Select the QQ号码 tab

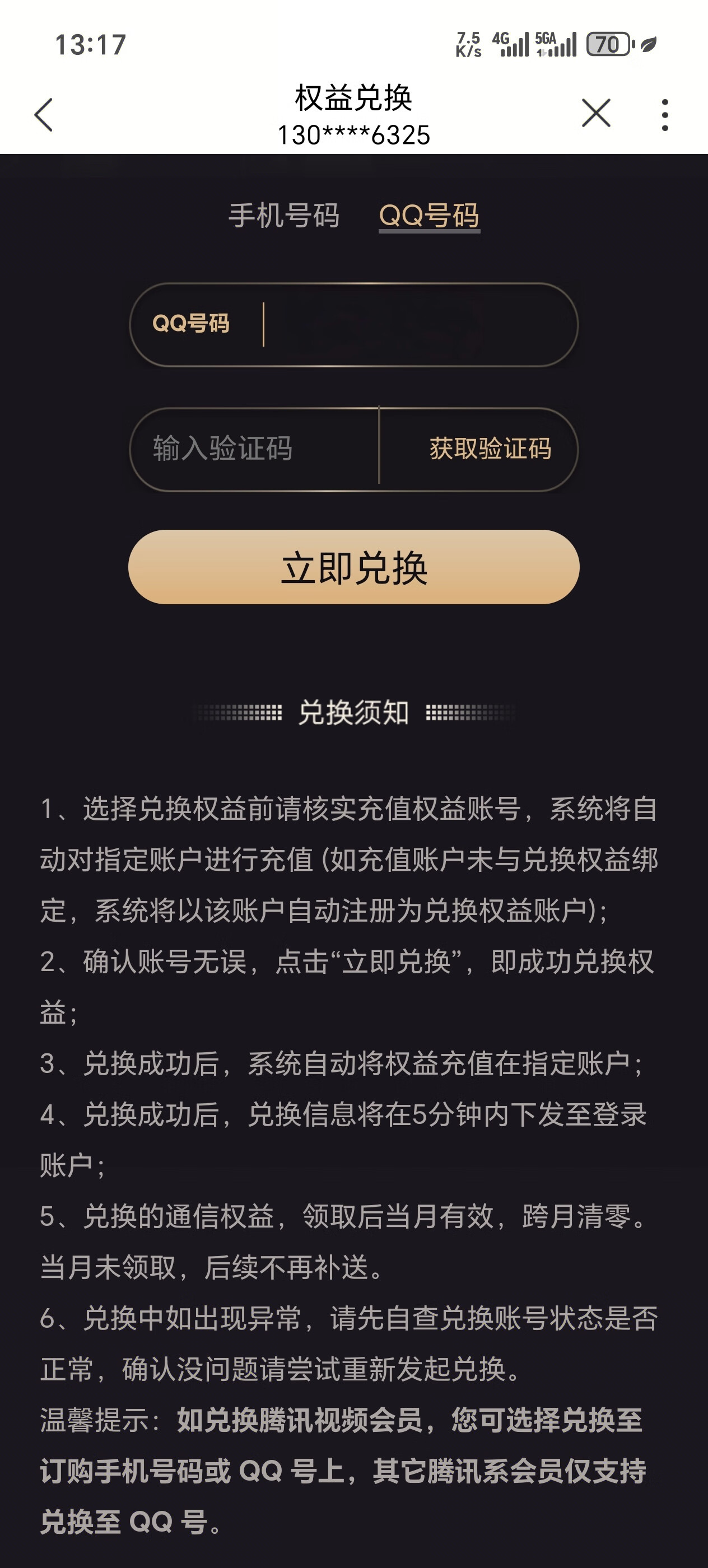pyautogui.click(x=428, y=216)
